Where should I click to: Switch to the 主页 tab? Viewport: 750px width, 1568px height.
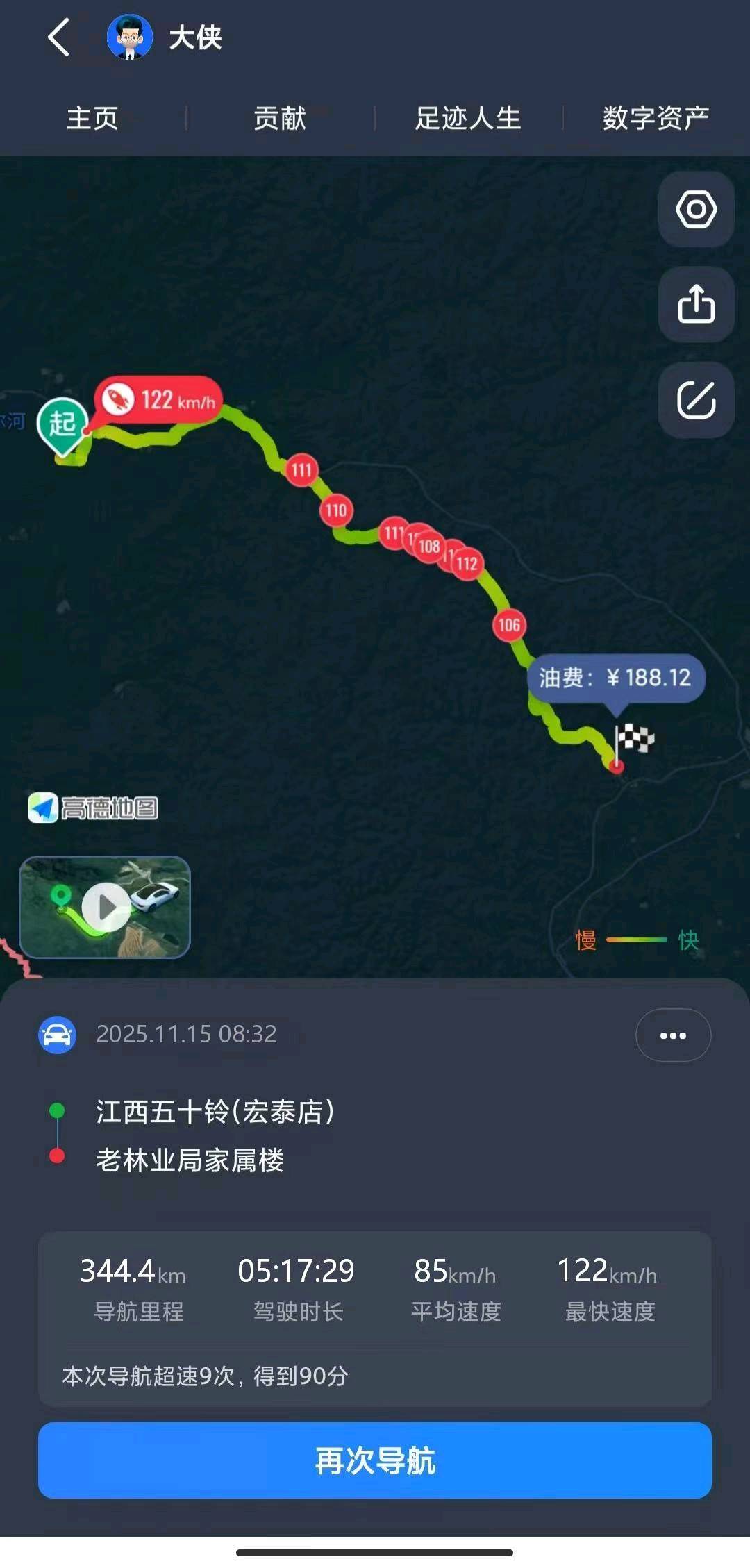click(92, 118)
